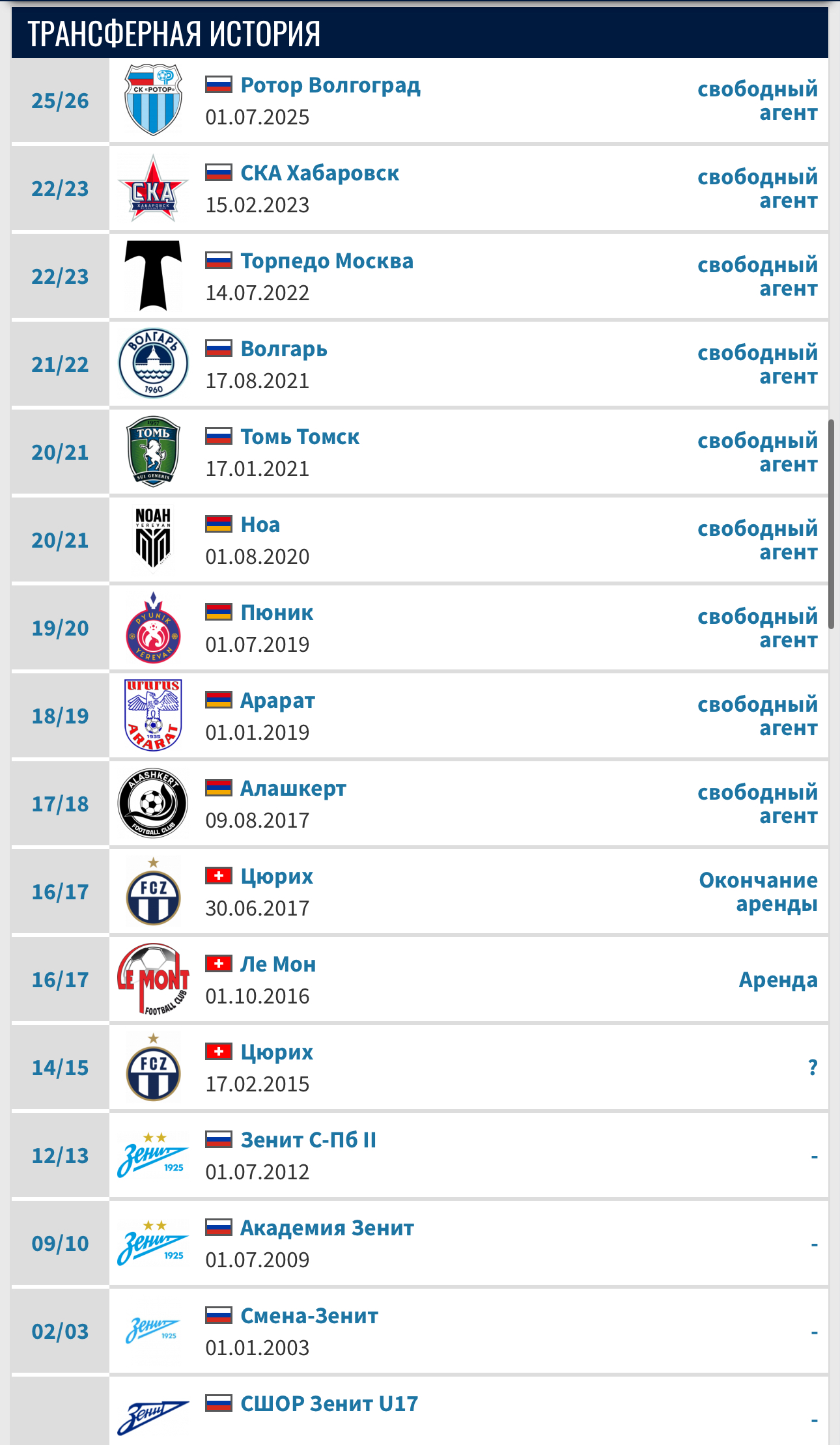This screenshot has height=1445, width=840.
Task: Select the Алашкерт club link
Action: pos(293,789)
